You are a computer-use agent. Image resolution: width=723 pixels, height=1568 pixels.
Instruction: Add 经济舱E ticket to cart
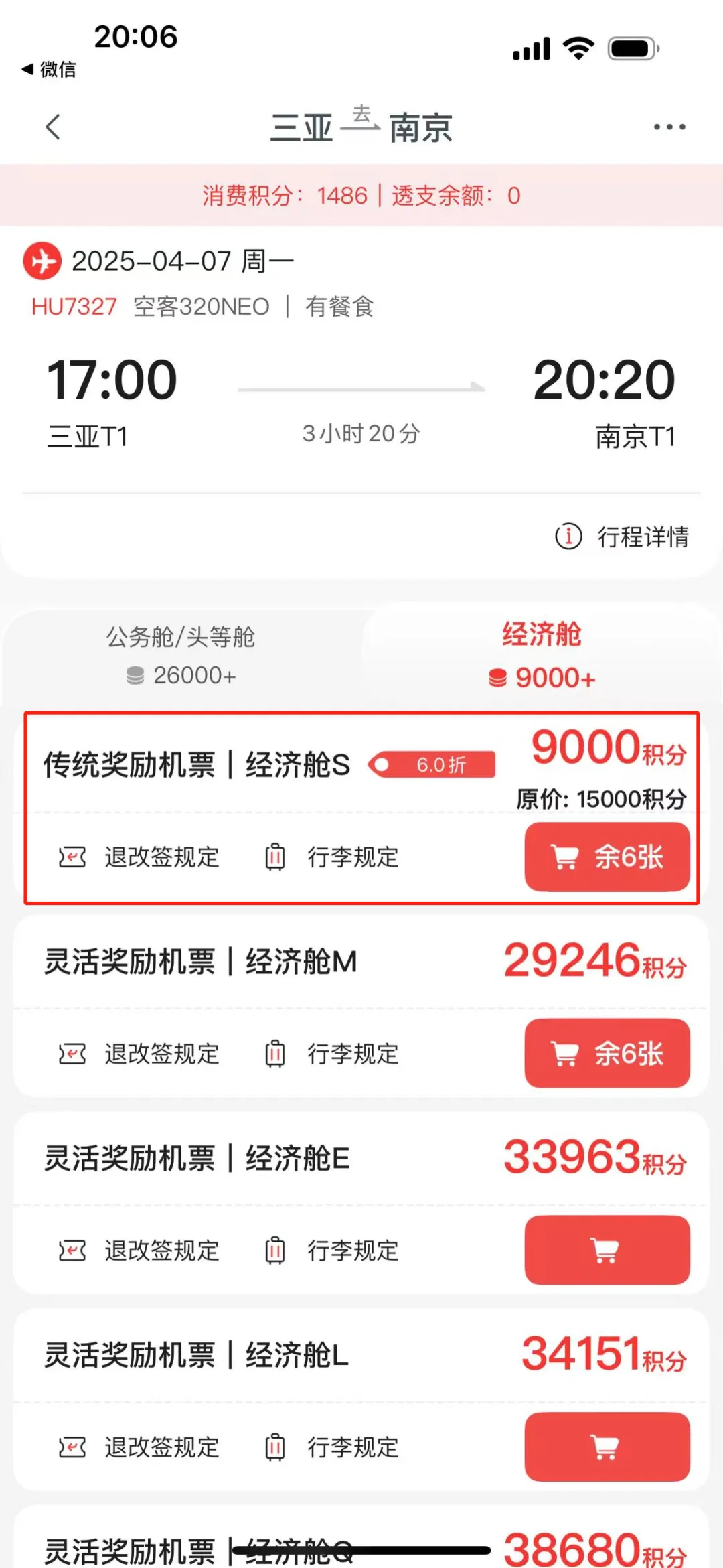(x=607, y=1250)
